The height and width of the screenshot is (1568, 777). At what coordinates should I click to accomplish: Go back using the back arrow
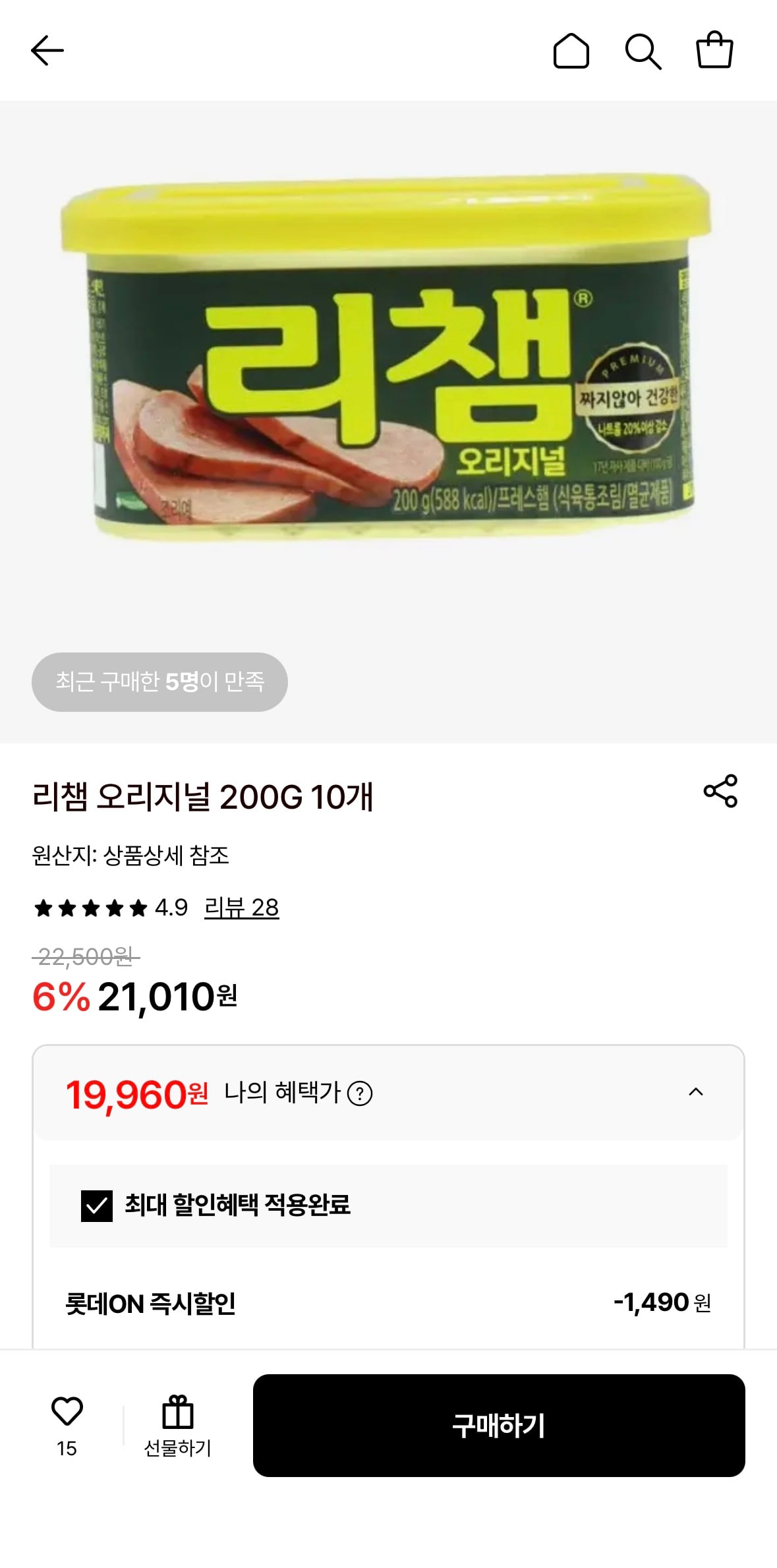coord(46,51)
